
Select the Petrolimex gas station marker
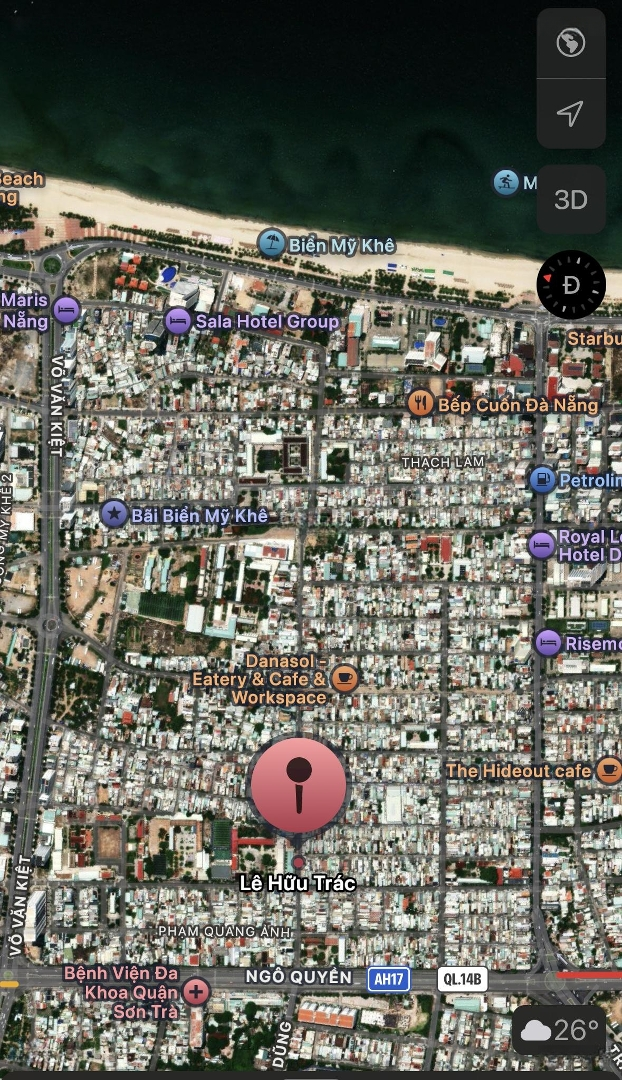coord(542,479)
